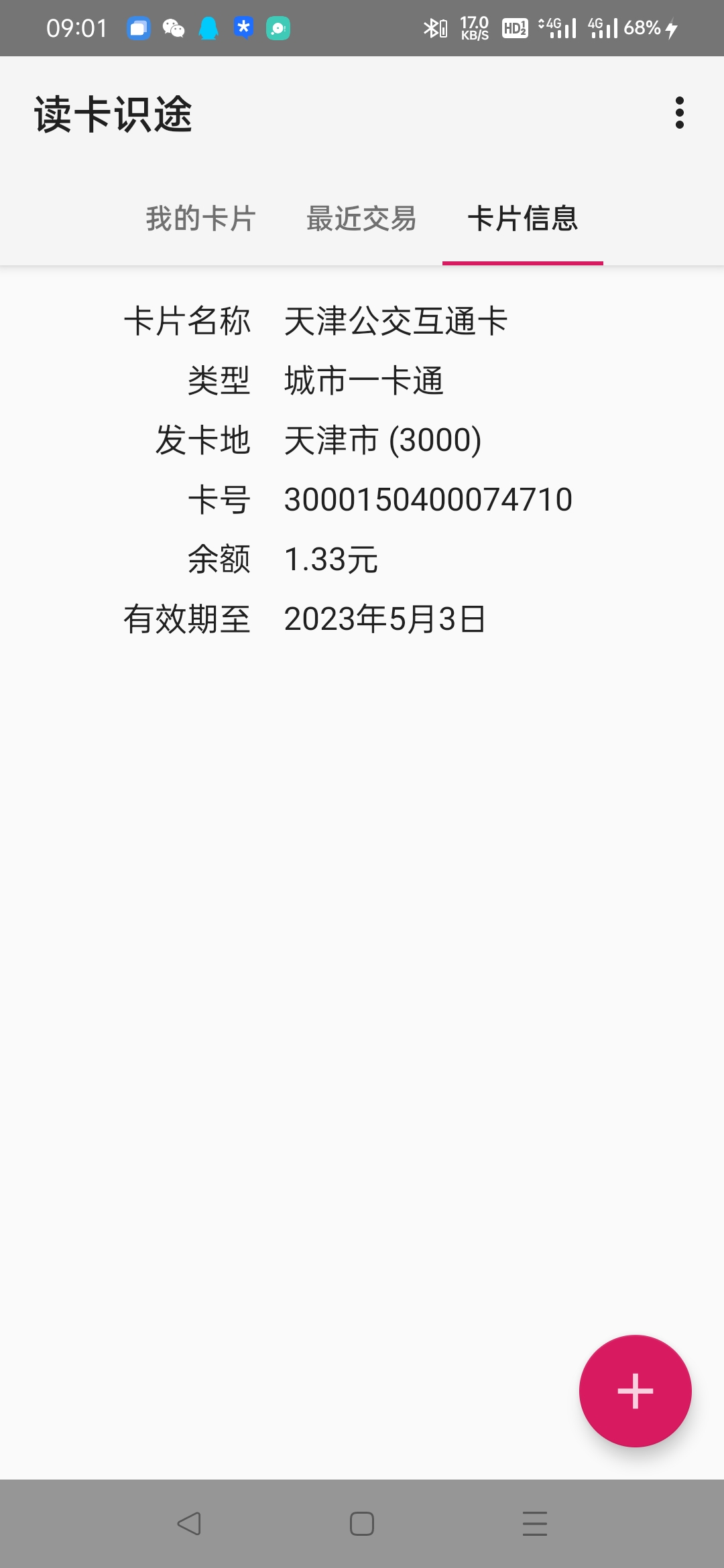The width and height of the screenshot is (724, 1568).
Task: Switch to the 我的卡片 tab
Action: (x=200, y=218)
